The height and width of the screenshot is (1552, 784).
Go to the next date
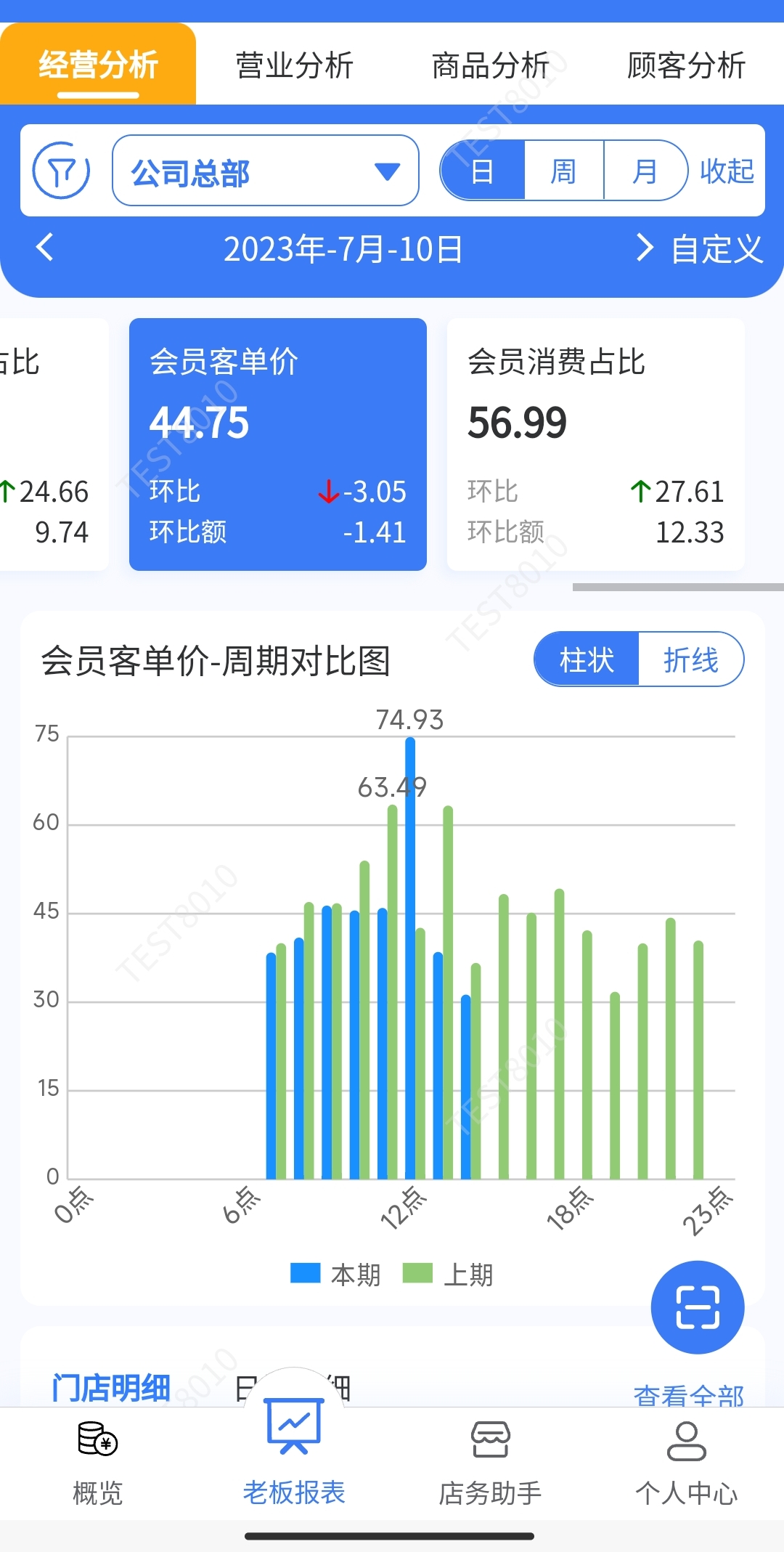[643, 248]
